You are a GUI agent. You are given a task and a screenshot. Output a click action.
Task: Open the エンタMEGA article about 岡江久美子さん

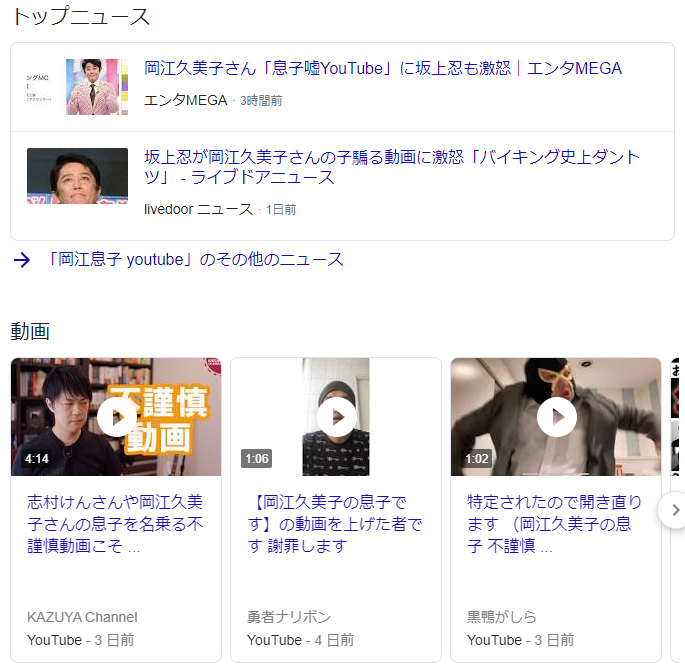point(383,69)
